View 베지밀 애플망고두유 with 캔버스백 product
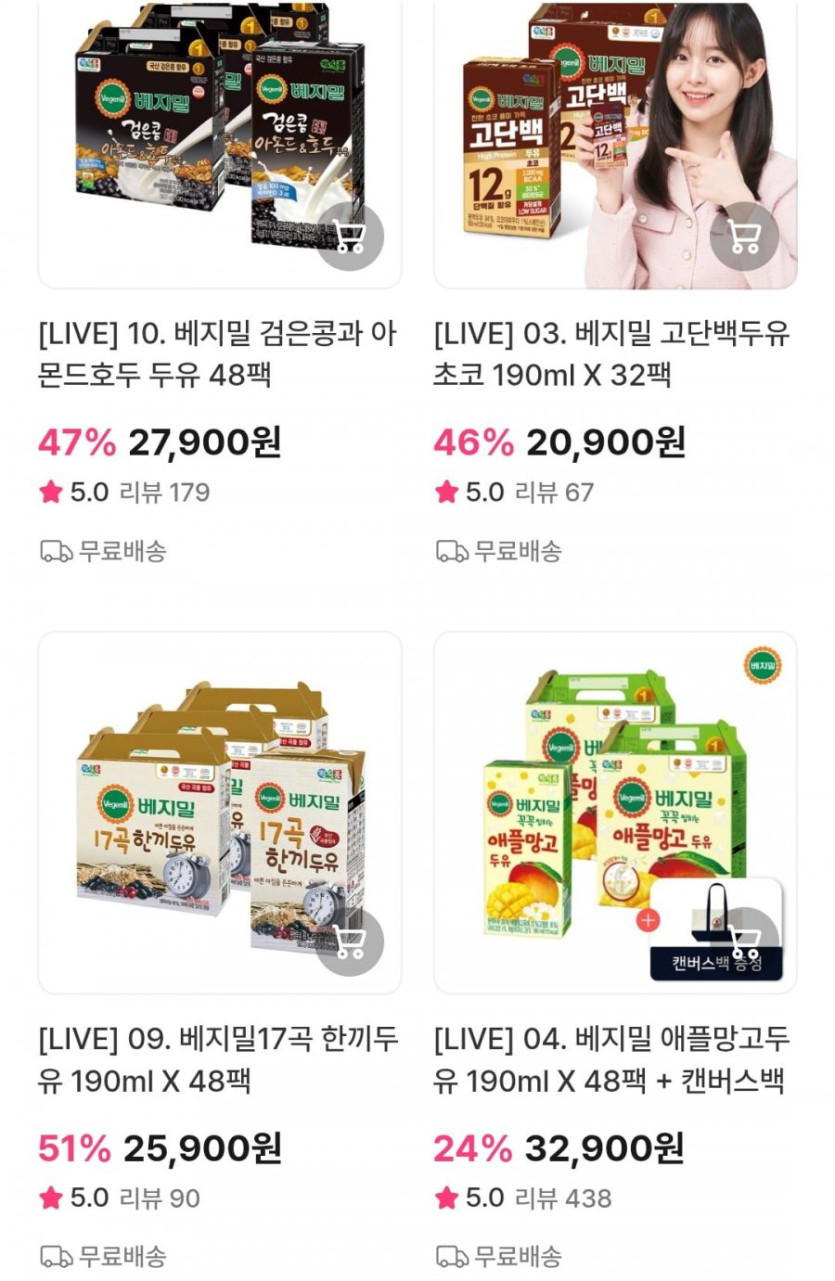835x1281 pixels. click(x=612, y=1060)
